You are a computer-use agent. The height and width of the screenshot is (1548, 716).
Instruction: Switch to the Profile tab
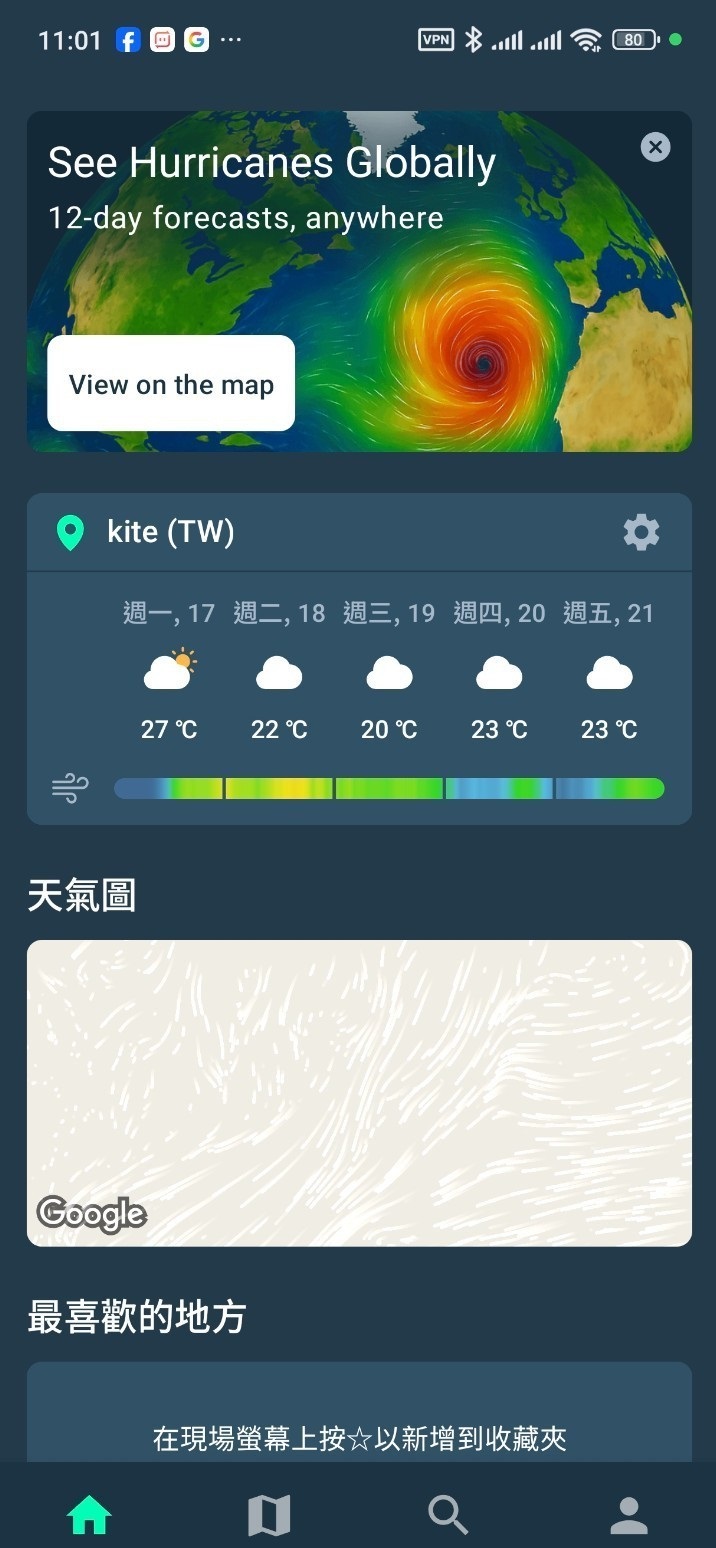[x=628, y=1515]
